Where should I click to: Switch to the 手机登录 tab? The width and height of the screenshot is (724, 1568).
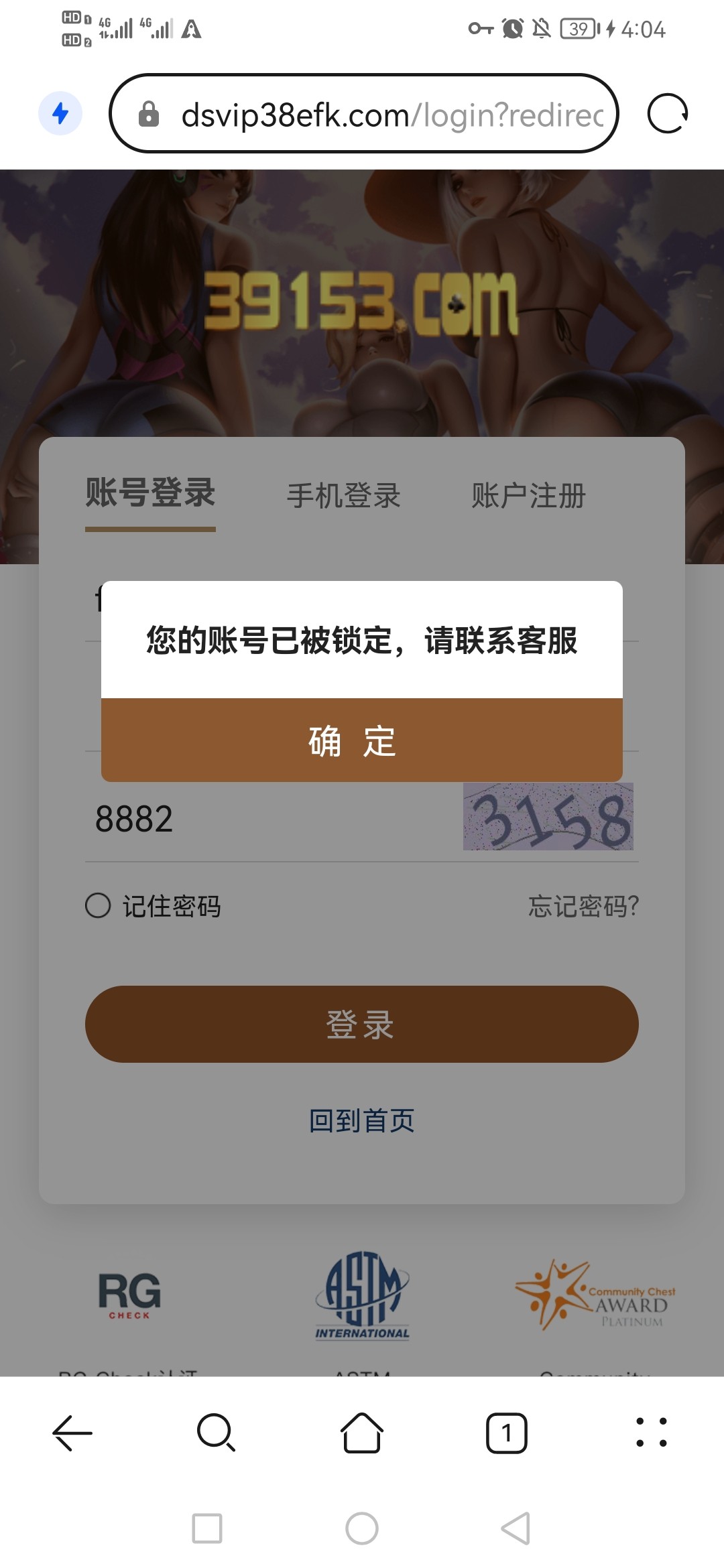[343, 496]
